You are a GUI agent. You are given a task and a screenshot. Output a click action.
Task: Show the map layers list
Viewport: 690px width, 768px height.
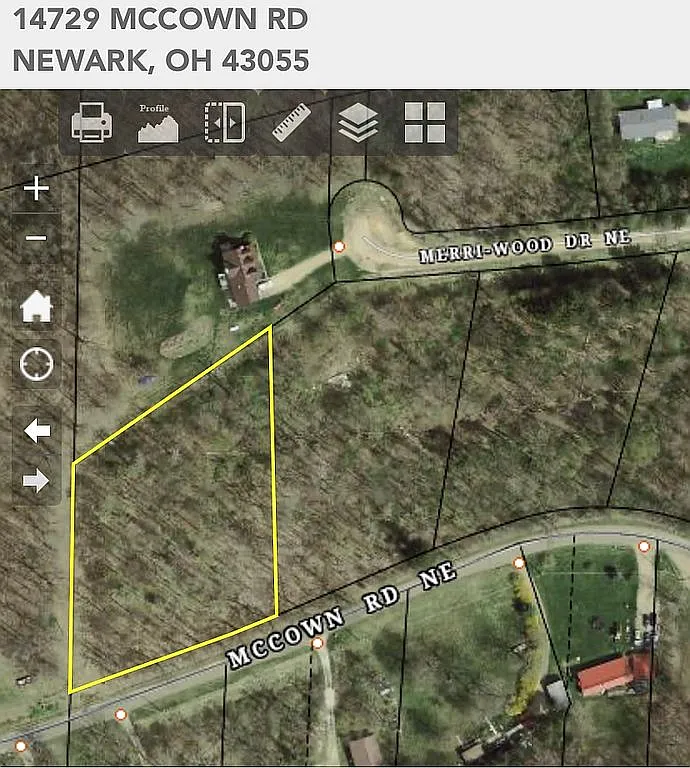coord(358,123)
